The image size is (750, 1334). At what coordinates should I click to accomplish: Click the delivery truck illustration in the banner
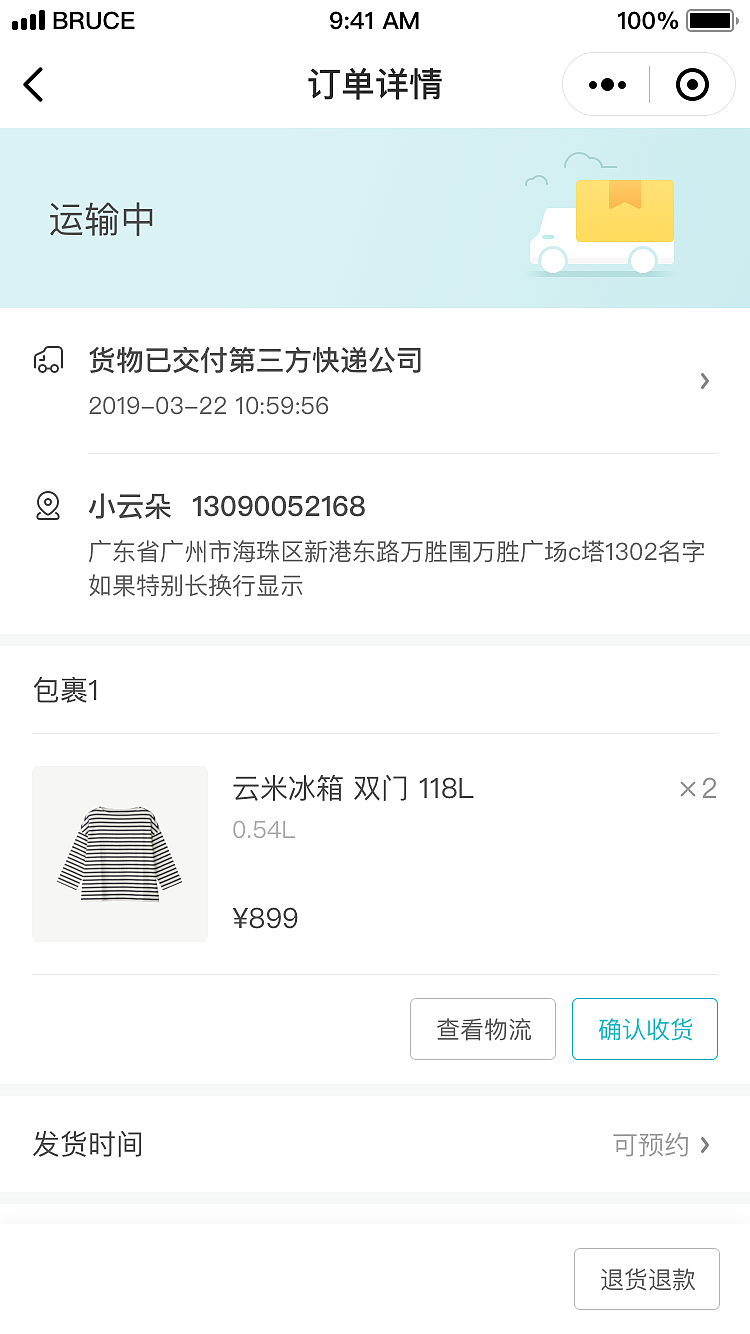click(600, 220)
